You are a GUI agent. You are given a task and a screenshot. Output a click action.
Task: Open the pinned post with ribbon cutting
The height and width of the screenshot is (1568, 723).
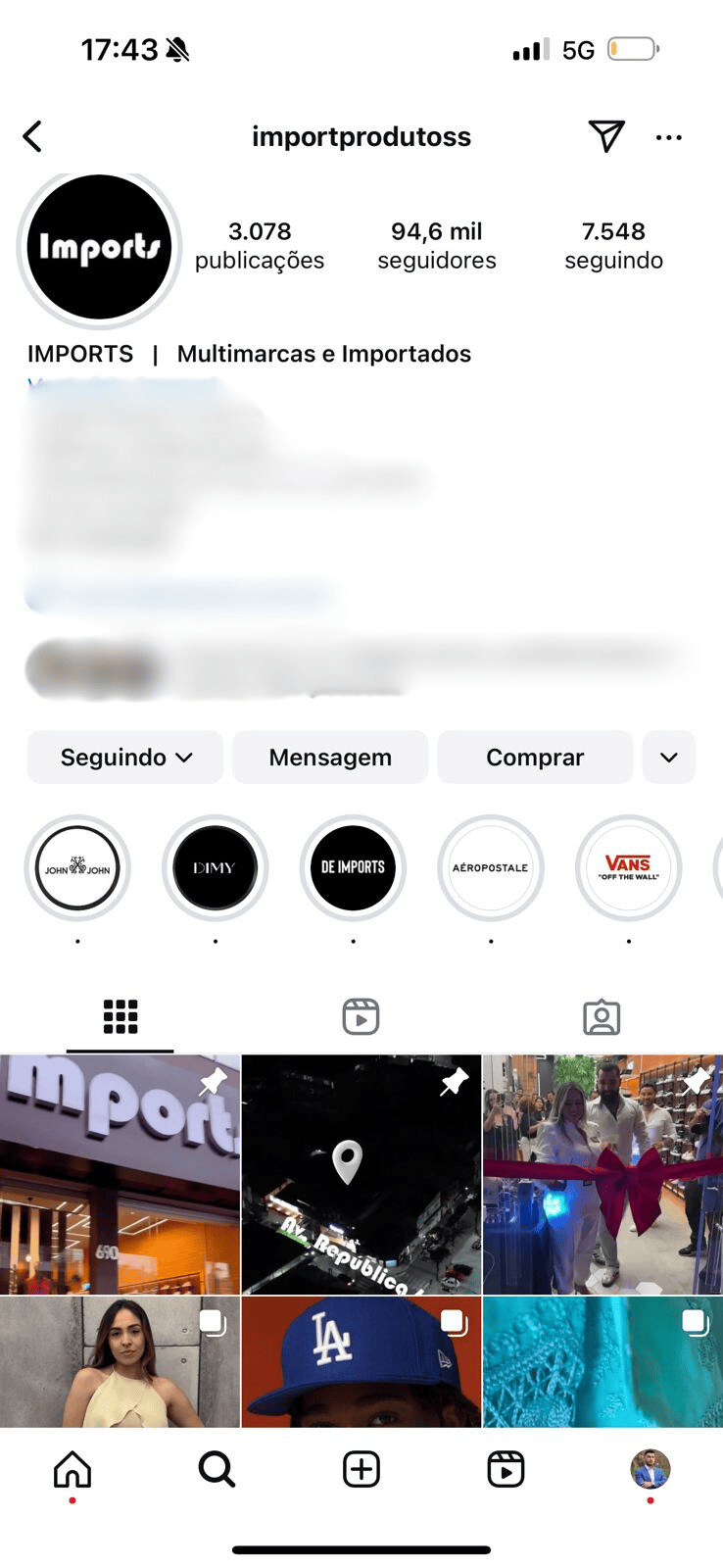tap(602, 1174)
